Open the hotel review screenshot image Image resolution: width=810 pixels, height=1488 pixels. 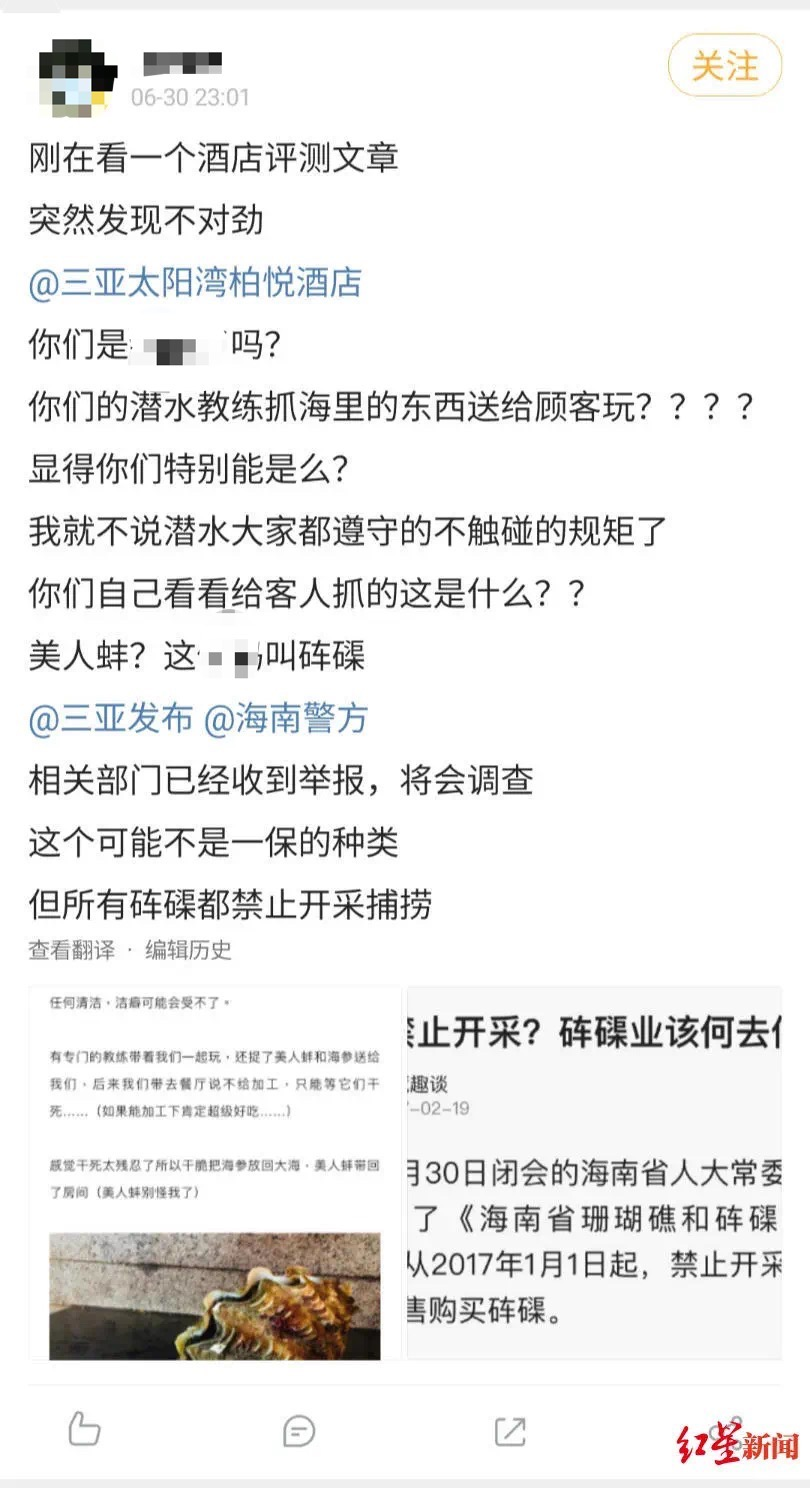click(215, 1172)
